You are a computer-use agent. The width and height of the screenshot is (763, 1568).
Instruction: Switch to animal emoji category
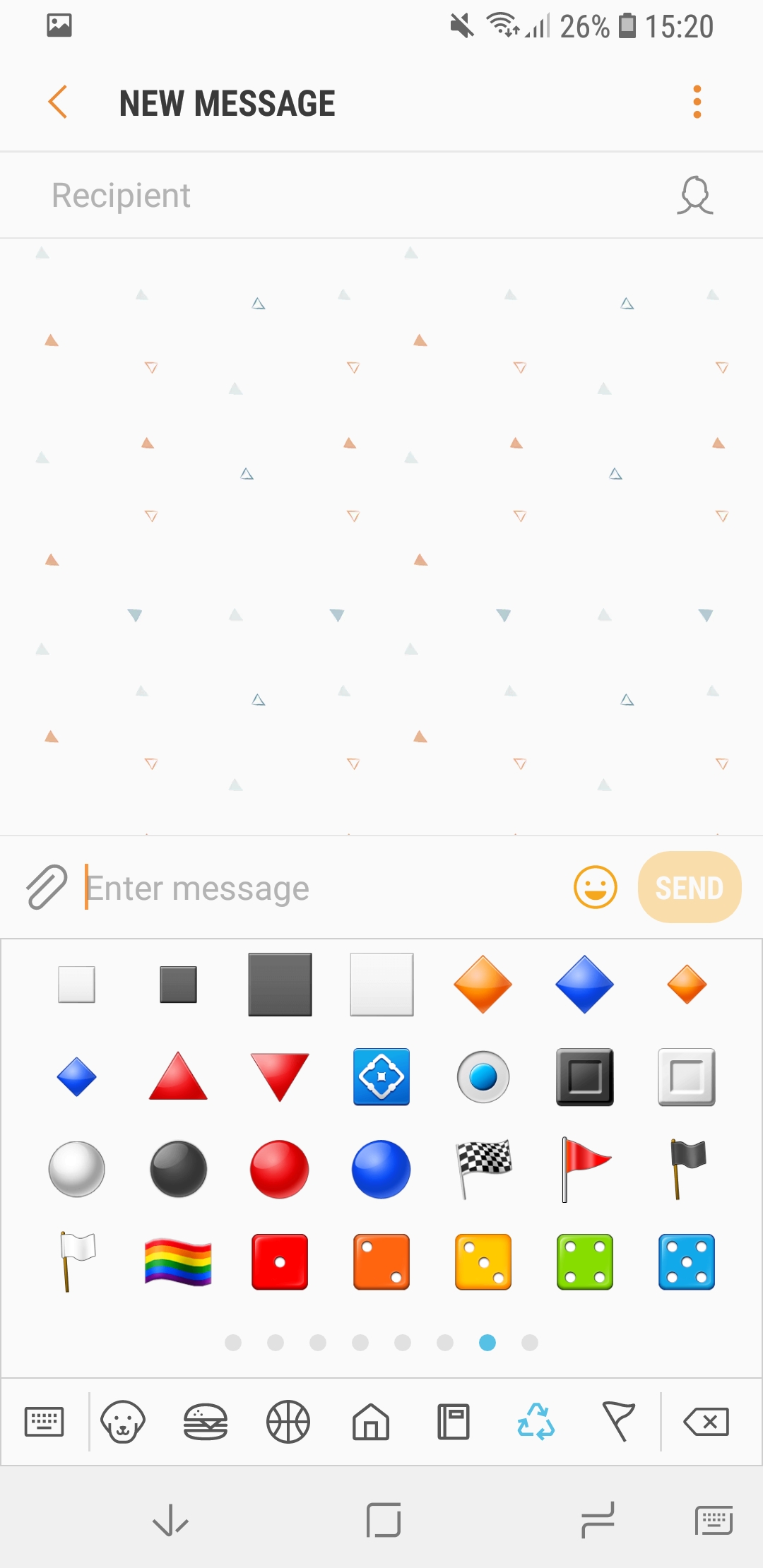click(123, 1421)
